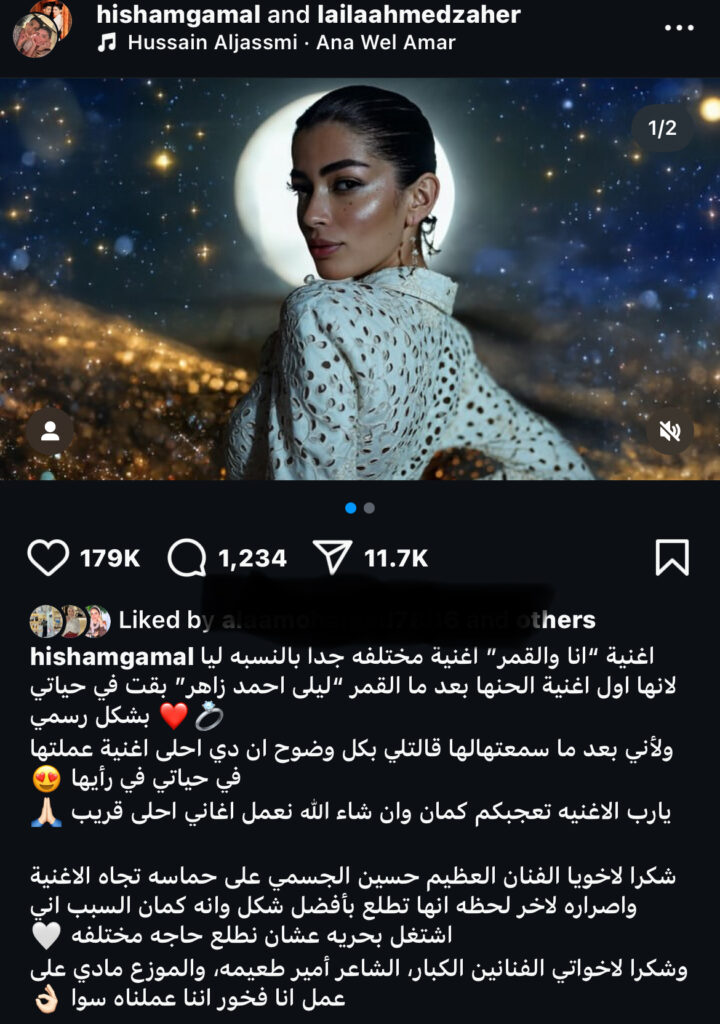View the list of likers

(x=356, y=620)
